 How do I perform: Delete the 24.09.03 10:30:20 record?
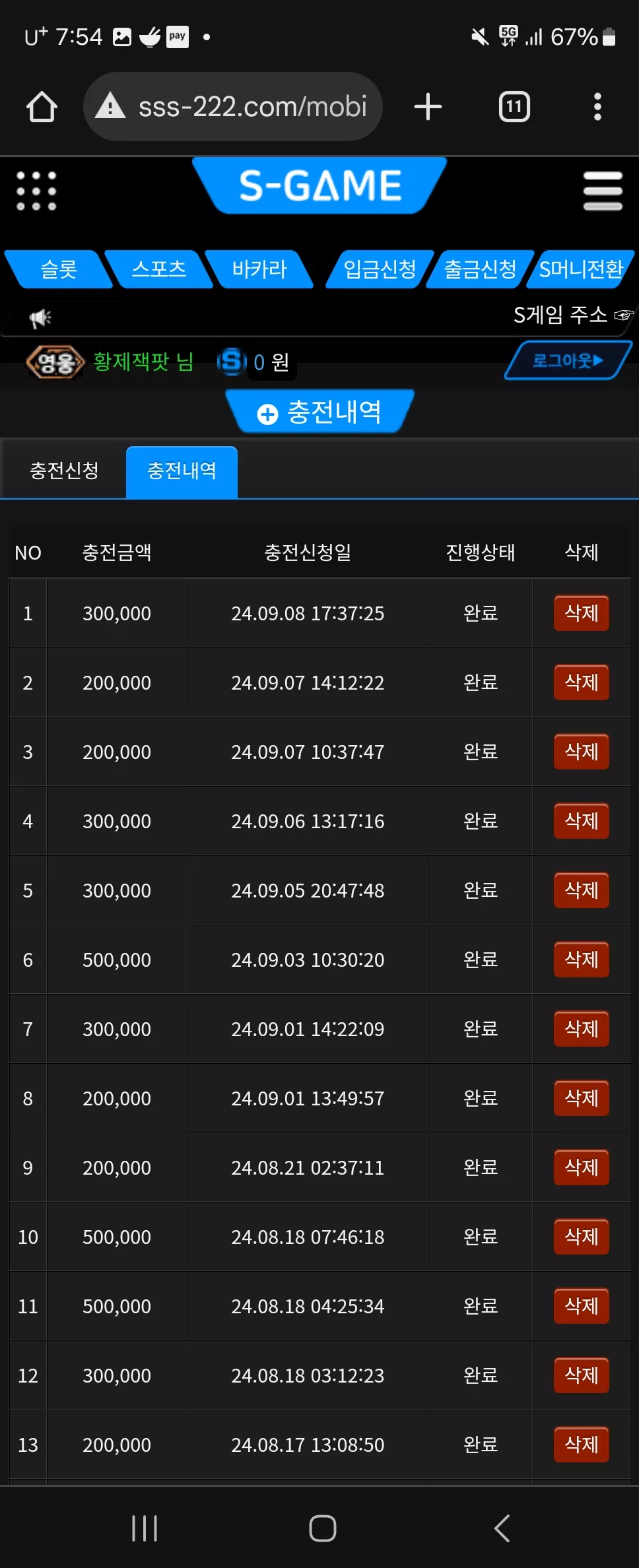point(582,960)
